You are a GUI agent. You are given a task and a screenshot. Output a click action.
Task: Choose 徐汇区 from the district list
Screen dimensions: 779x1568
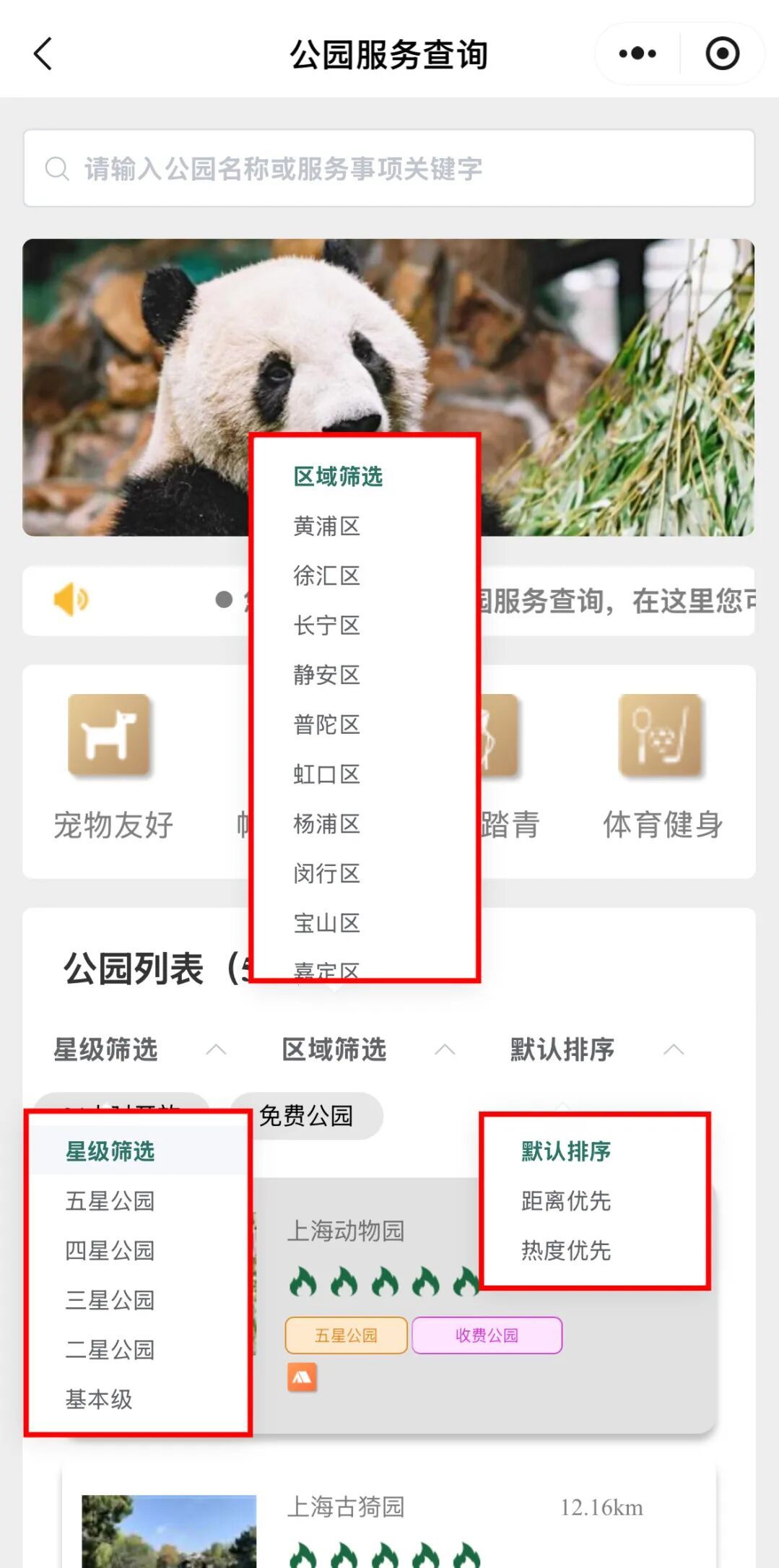326,576
